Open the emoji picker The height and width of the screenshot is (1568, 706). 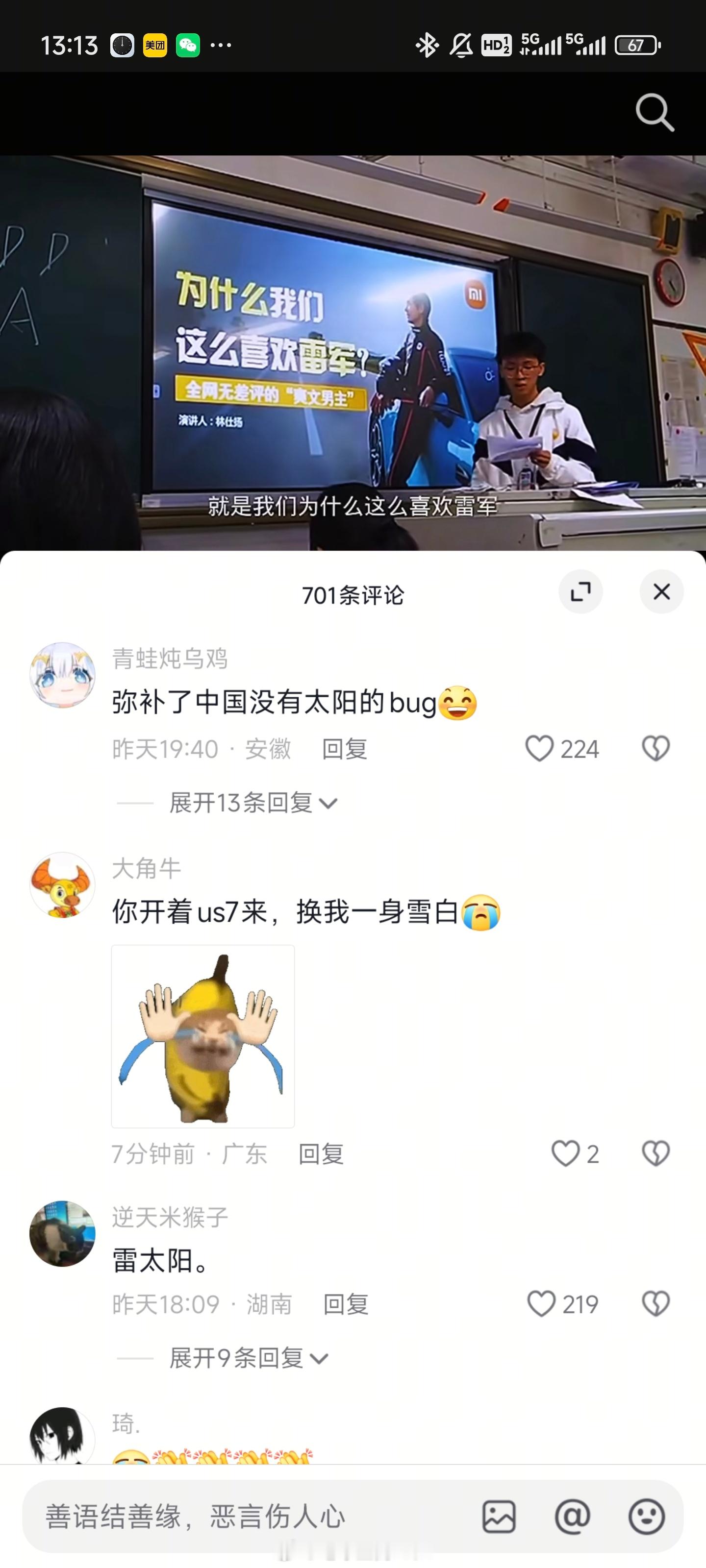646,1516
